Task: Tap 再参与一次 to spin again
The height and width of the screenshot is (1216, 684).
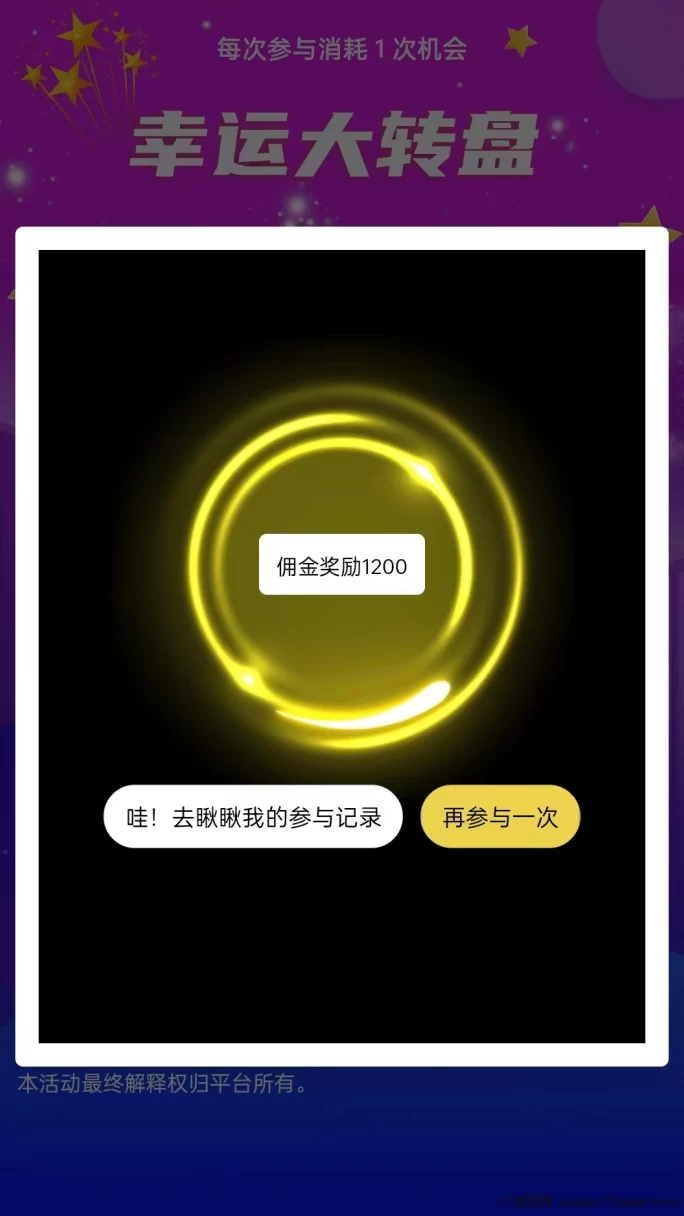Action: 500,817
